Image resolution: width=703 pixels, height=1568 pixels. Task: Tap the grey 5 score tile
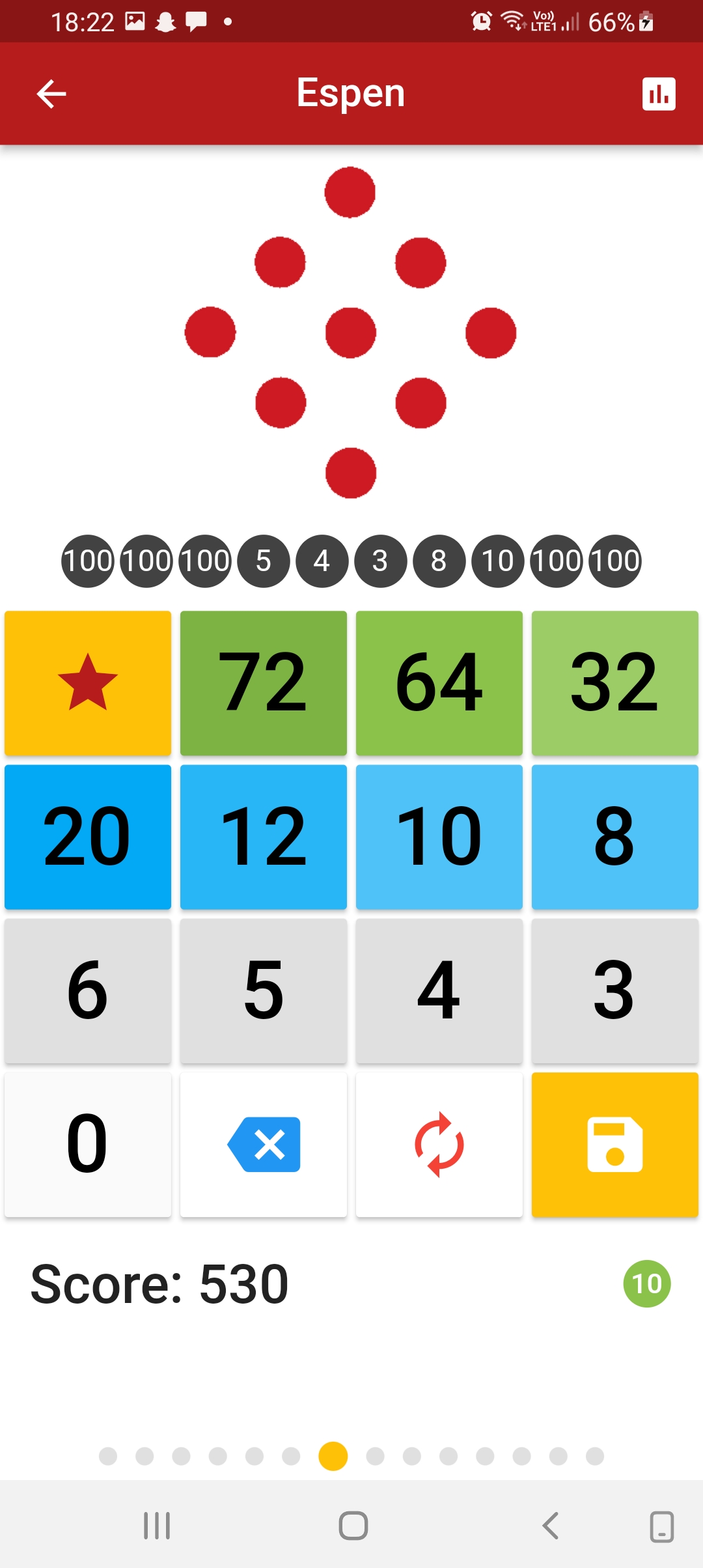(264, 990)
